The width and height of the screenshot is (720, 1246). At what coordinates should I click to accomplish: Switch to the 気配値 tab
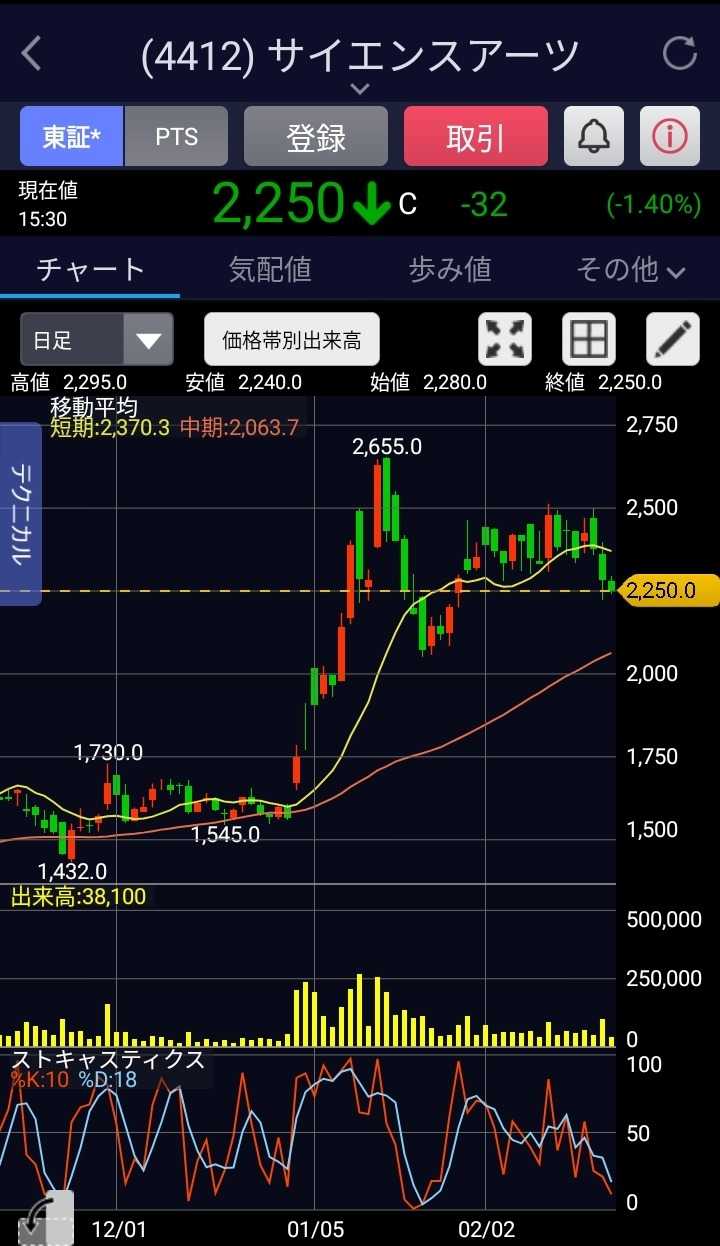click(x=270, y=269)
